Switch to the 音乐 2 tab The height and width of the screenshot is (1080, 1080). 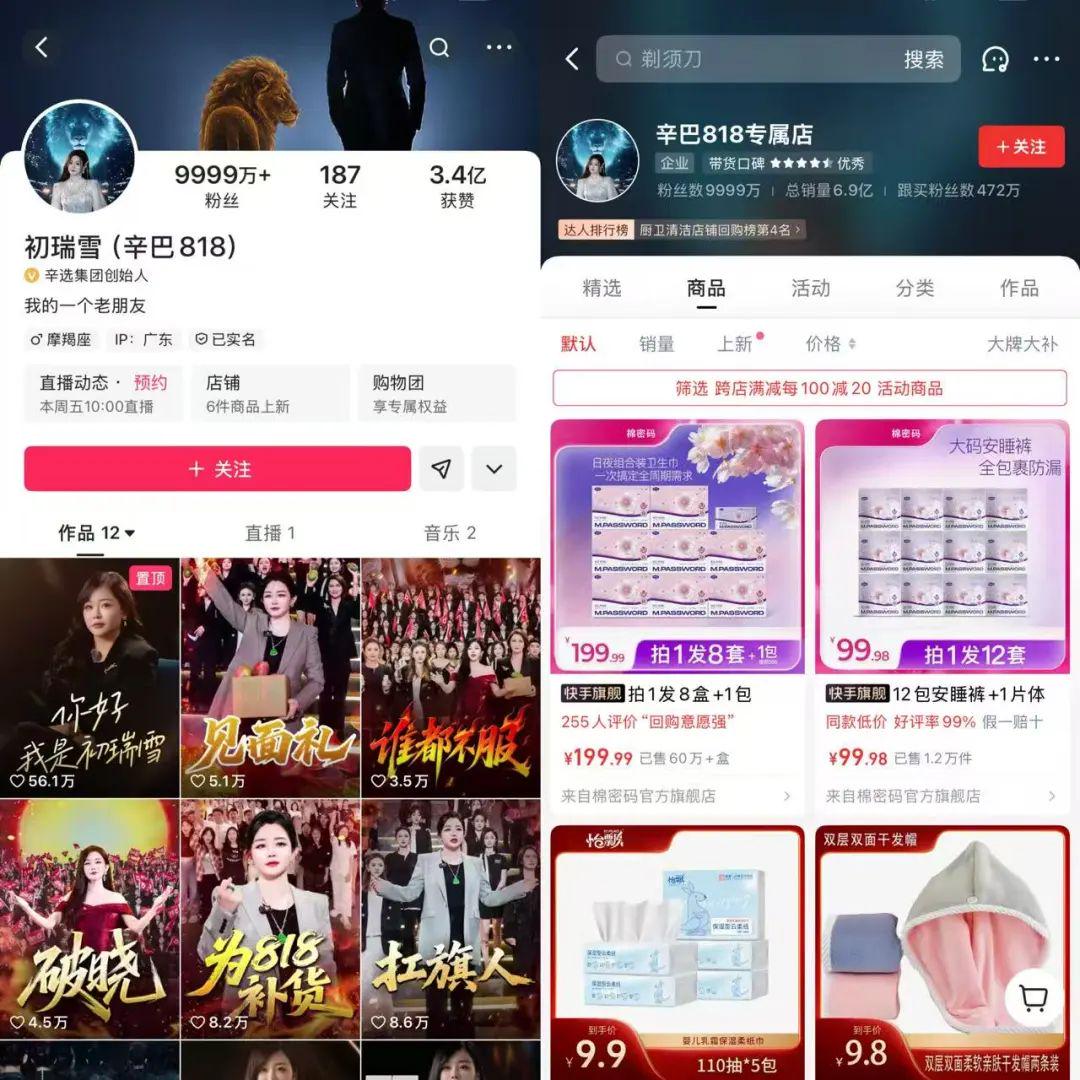450,533
